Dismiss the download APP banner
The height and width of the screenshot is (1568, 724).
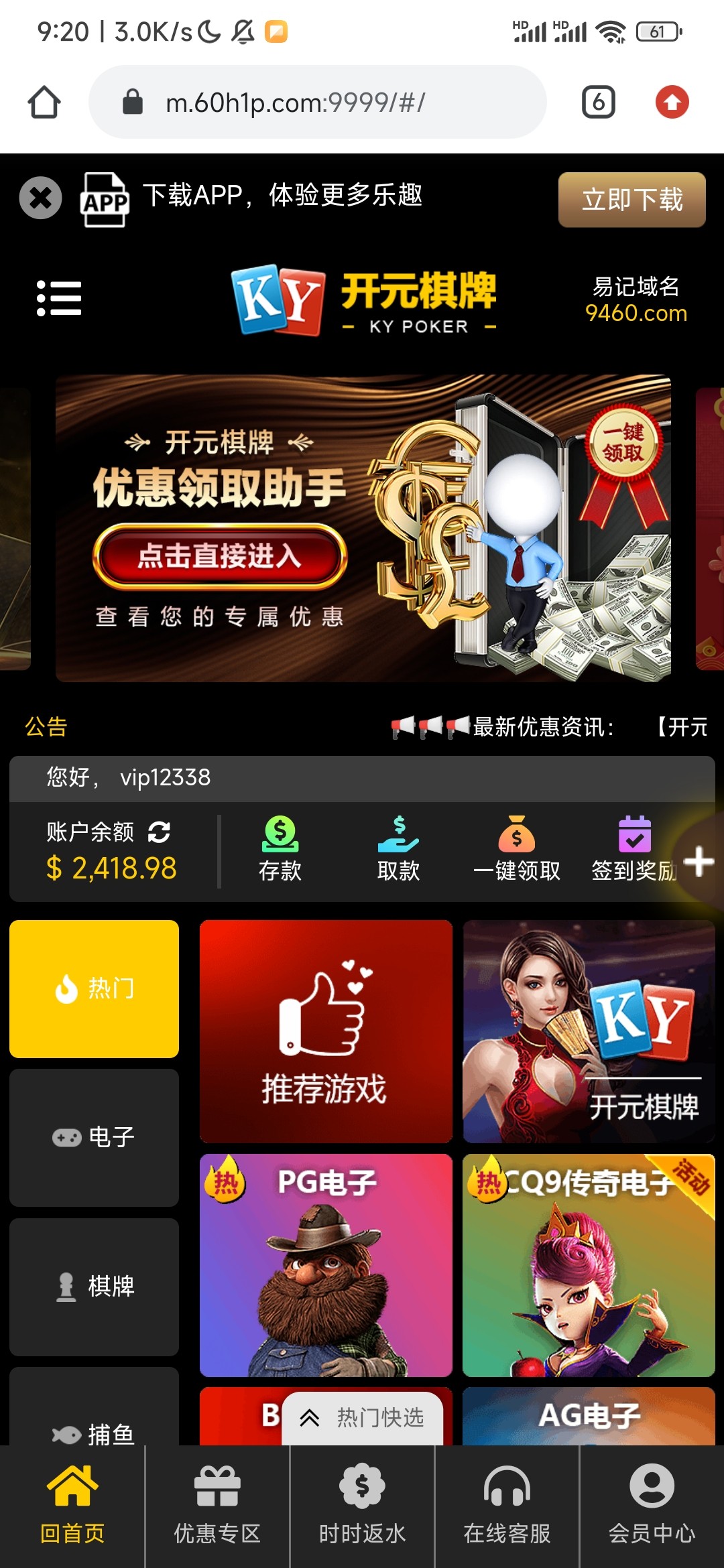41,198
